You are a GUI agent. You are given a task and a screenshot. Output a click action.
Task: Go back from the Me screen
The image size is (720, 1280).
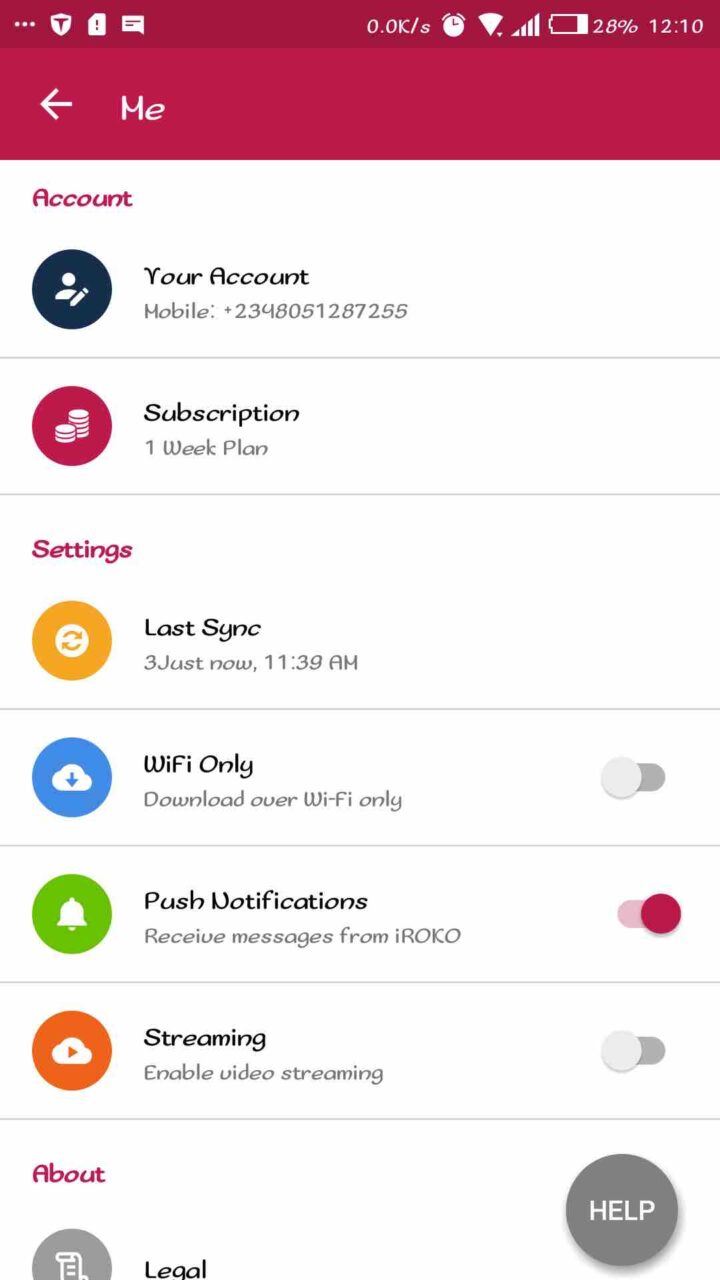[56, 105]
